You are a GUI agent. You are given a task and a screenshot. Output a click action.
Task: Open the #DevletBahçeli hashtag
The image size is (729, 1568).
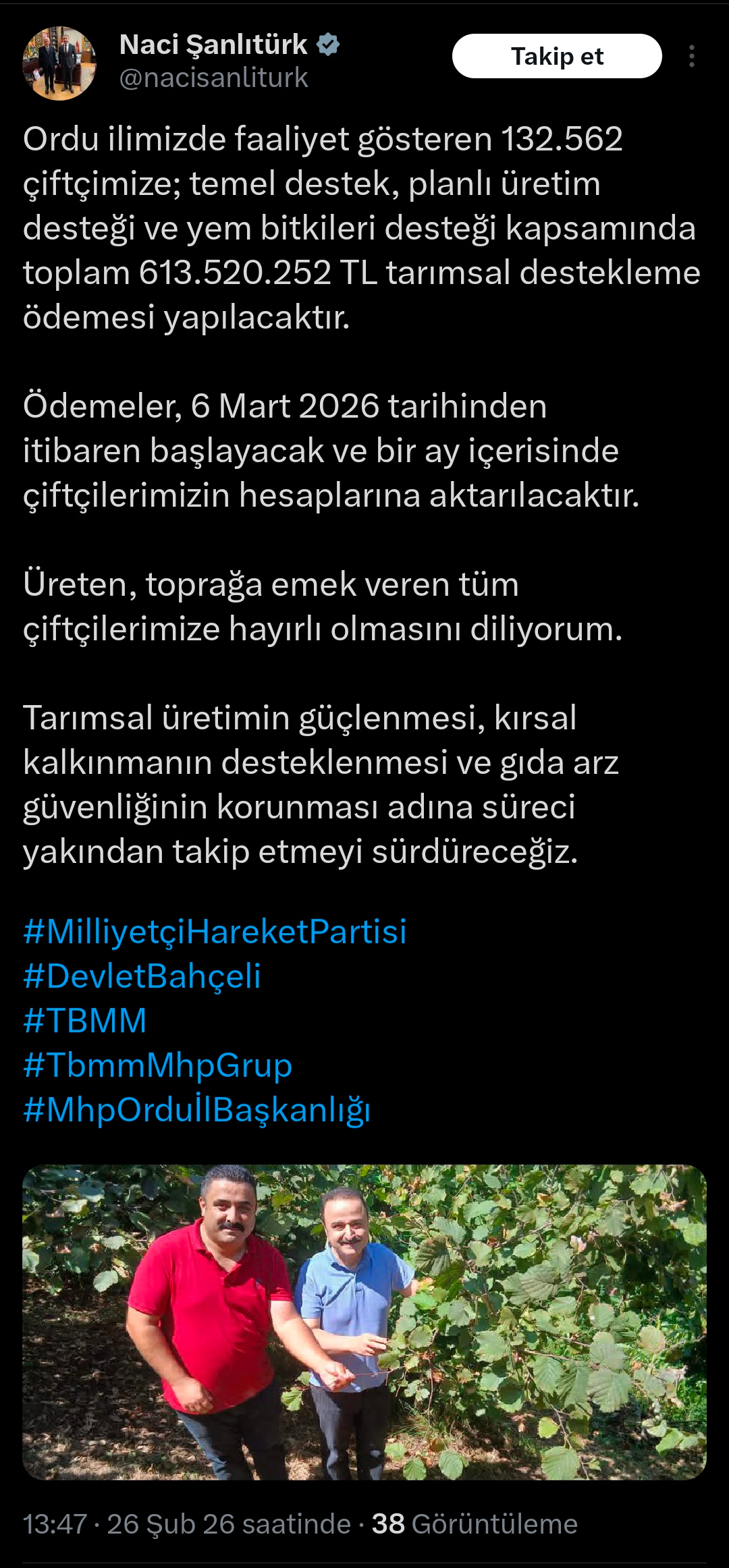[x=142, y=976]
